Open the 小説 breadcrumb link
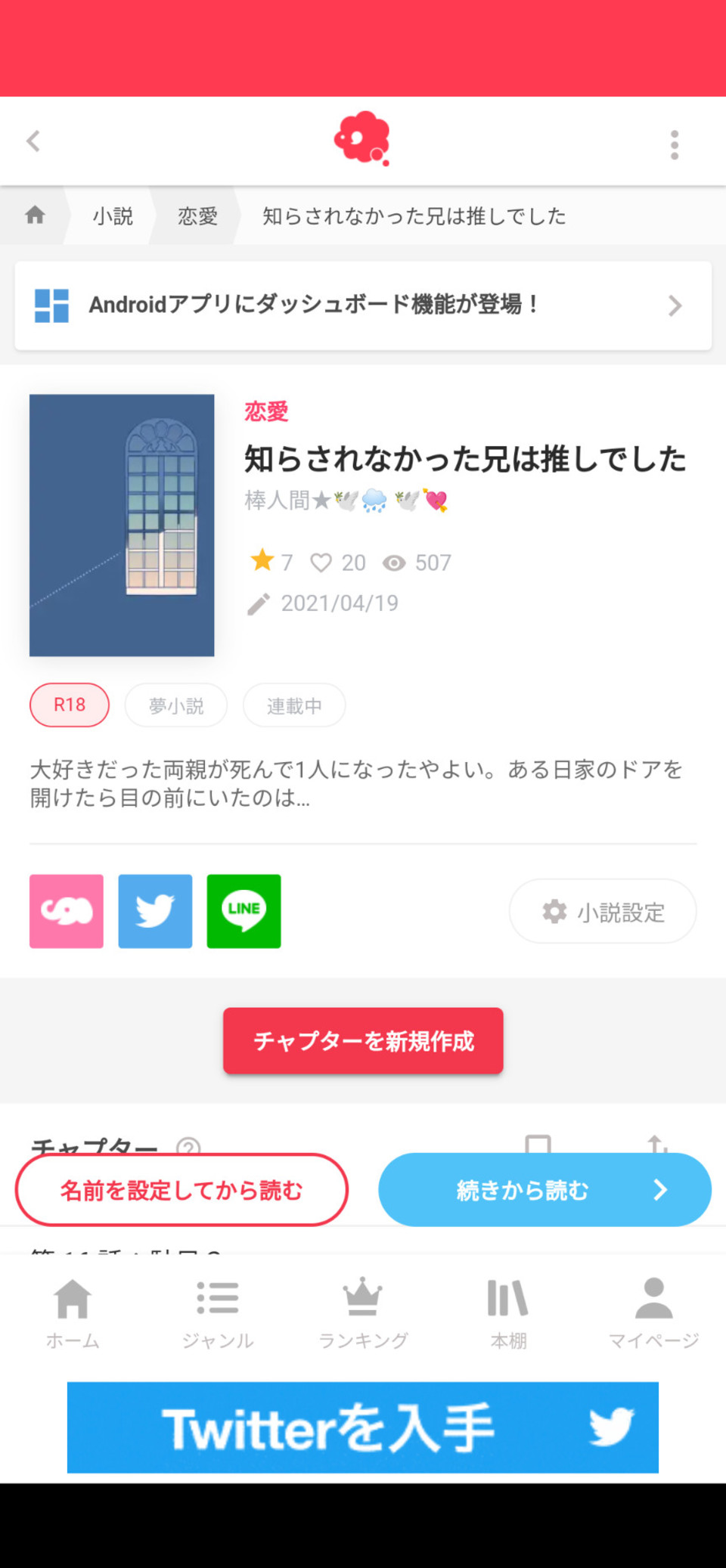Image resolution: width=726 pixels, height=1568 pixels. pyautogui.click(x=113, y=216)
